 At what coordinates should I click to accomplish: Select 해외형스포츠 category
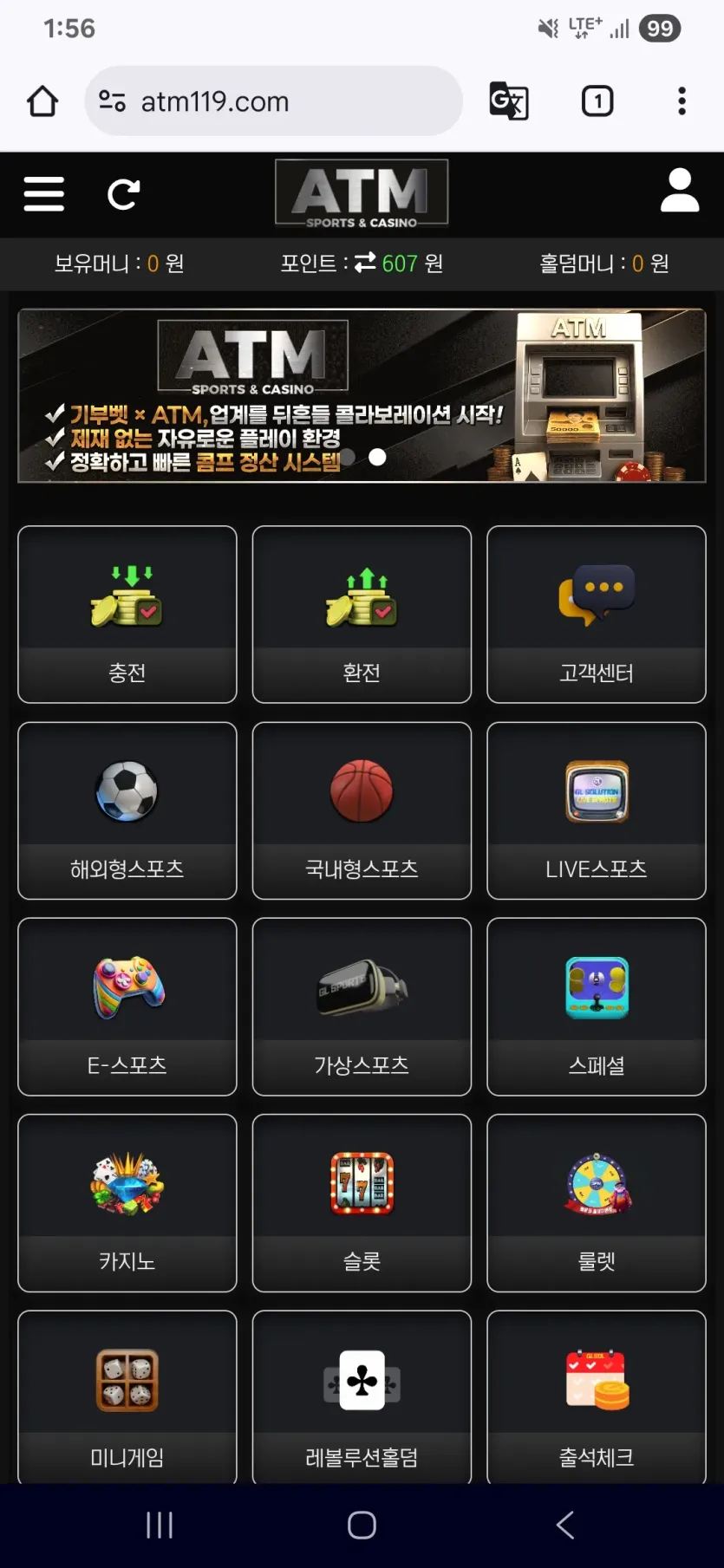(127, 810)
